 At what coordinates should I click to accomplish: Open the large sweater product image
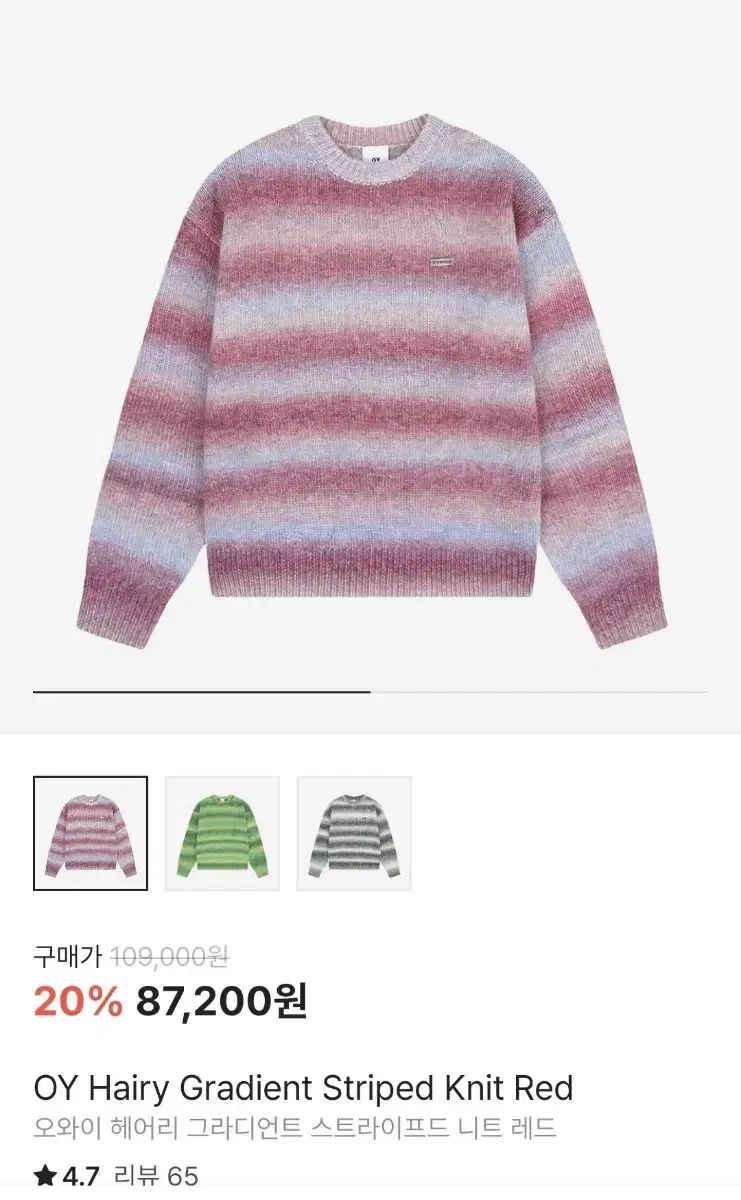[x=370, y=380]
